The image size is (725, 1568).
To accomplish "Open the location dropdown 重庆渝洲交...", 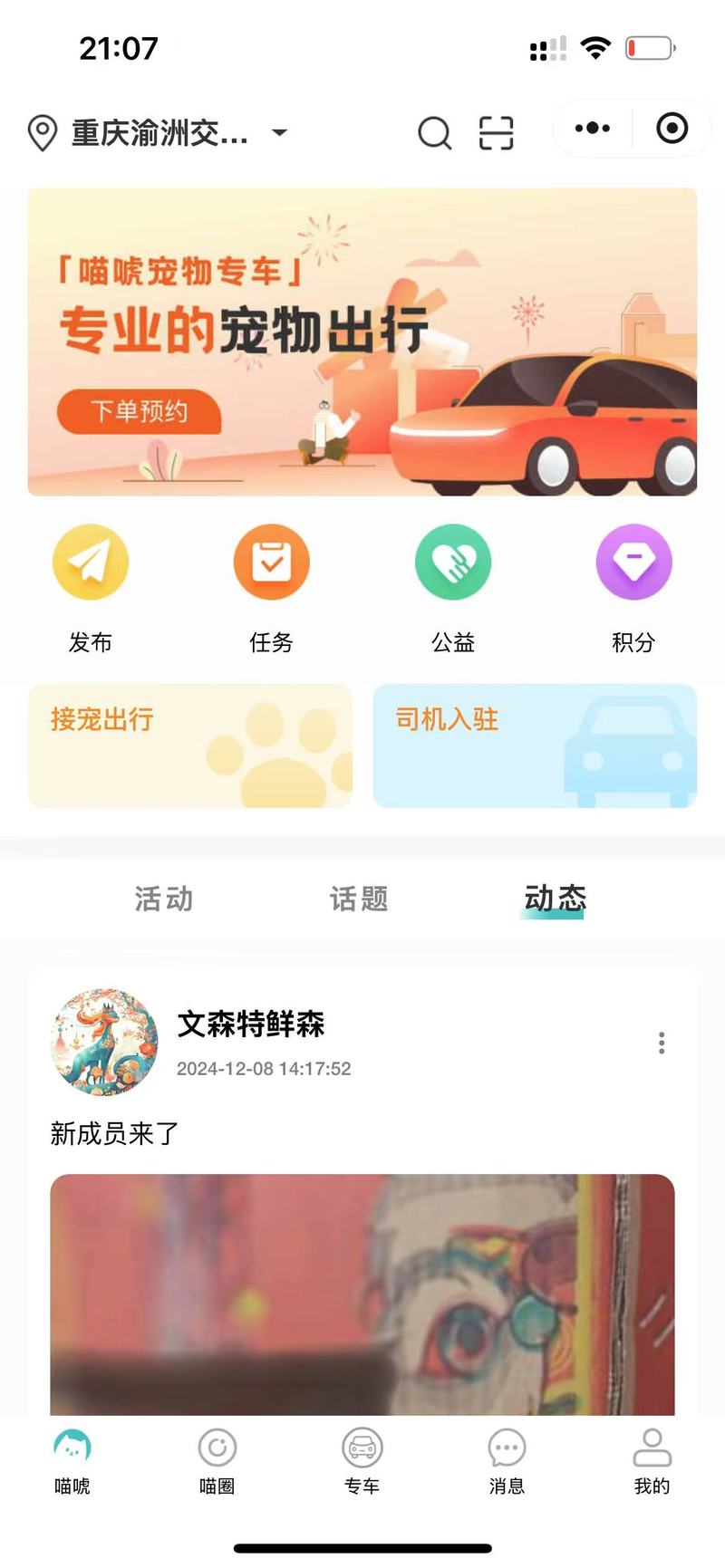I will pyautogui.click(x=159, y=133).
